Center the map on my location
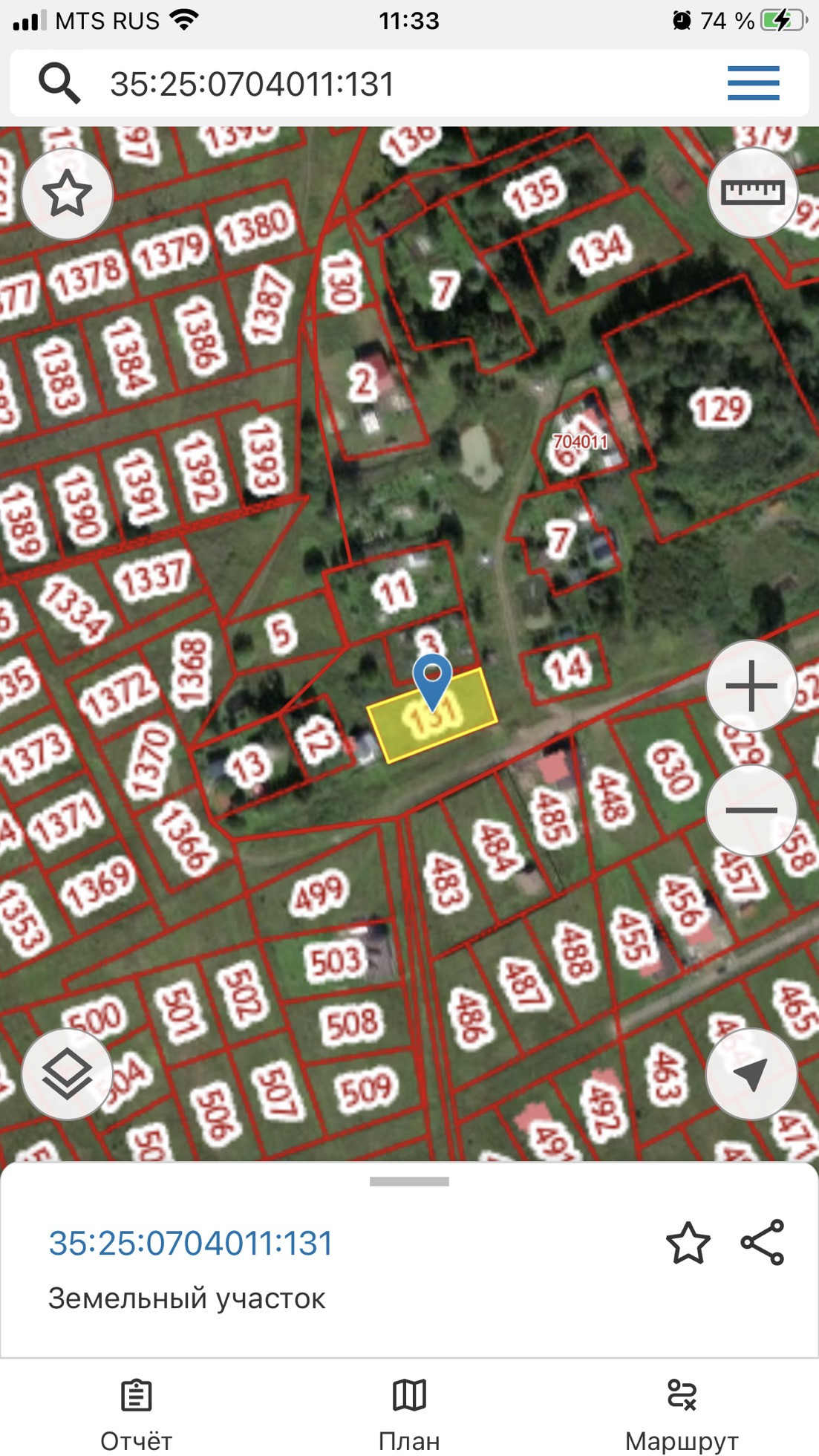The height and width of the screenshot is (1456, 819). [x=751, y=1074]
